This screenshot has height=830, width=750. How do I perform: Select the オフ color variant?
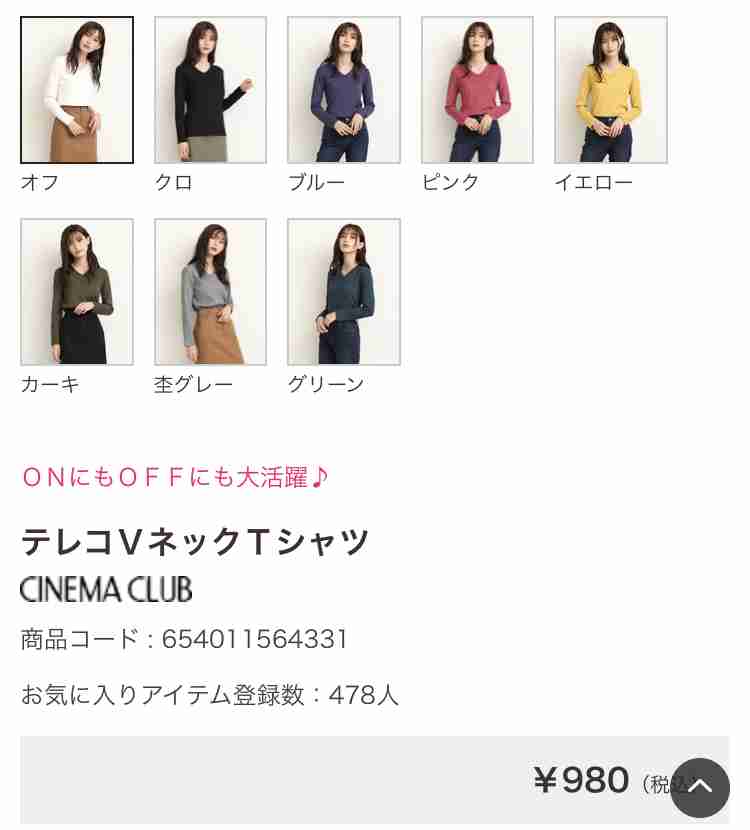(77, 90)
